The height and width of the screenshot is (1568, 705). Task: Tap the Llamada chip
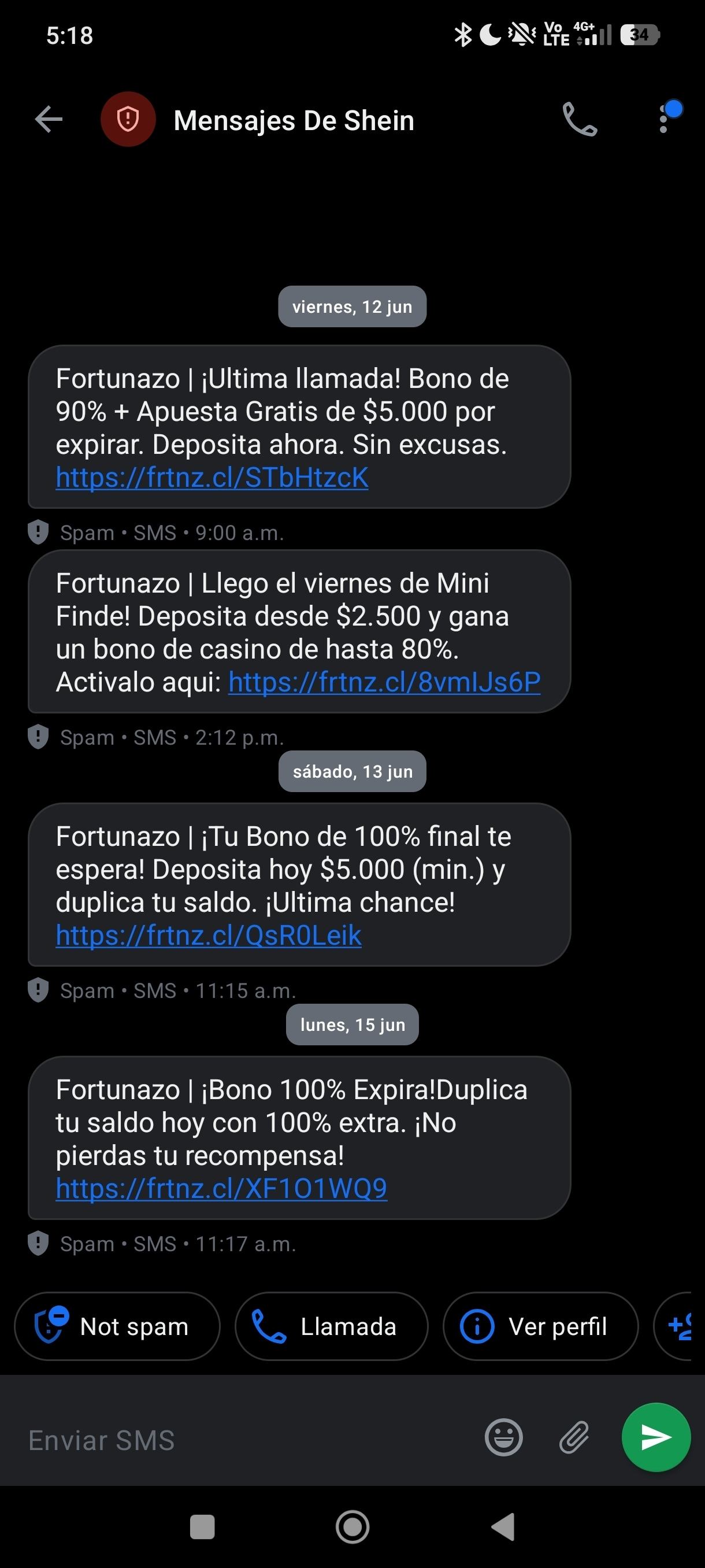(x=332, y=1326)
